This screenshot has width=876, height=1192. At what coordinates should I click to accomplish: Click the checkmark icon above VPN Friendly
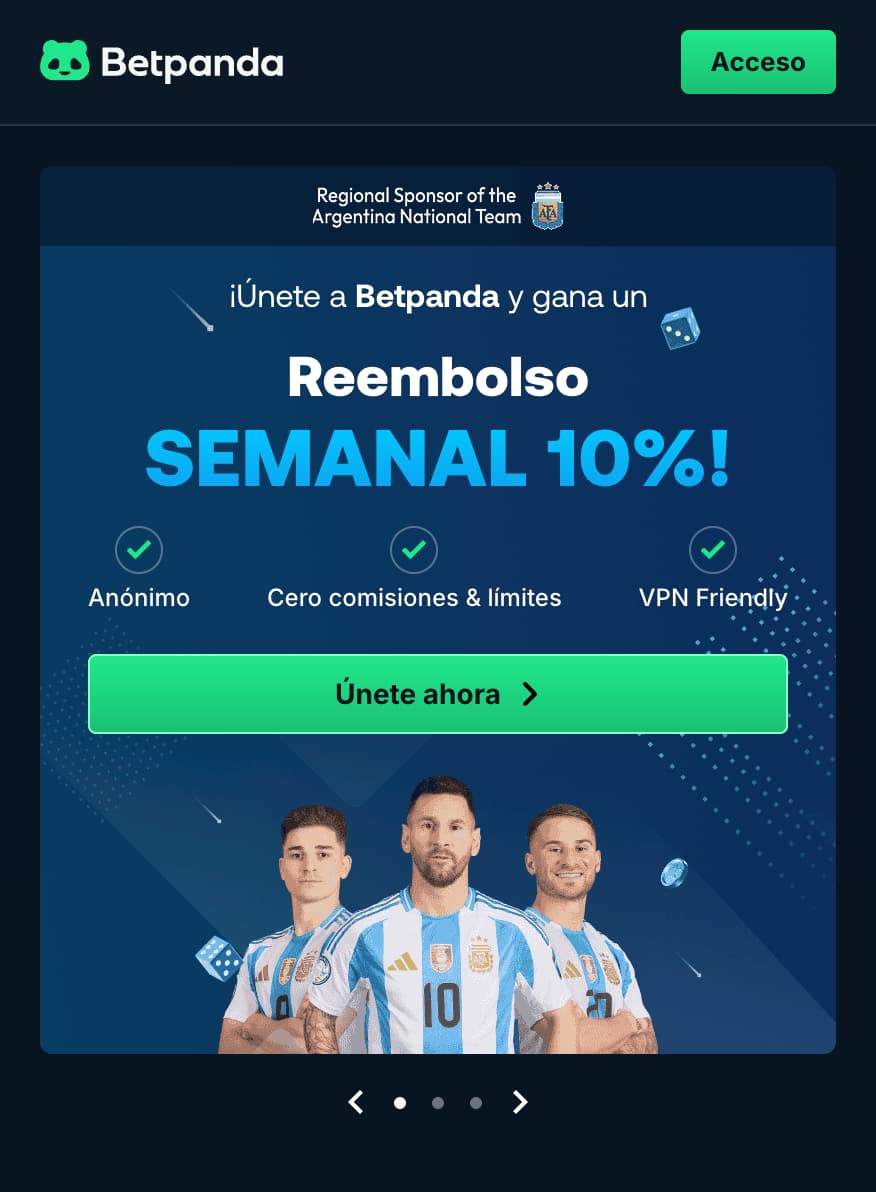coord(713,550)
